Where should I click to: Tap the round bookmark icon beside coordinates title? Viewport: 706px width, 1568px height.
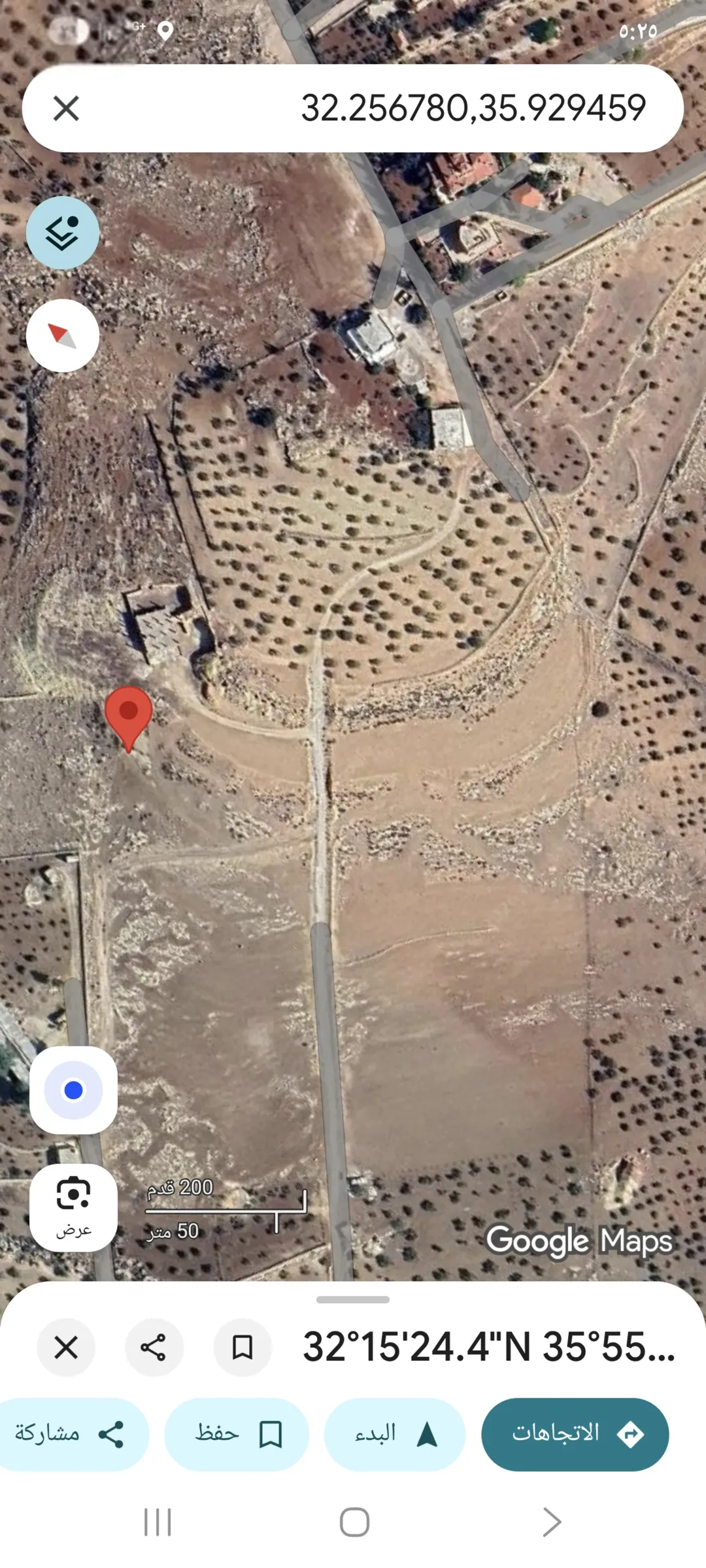point(243,1348)
